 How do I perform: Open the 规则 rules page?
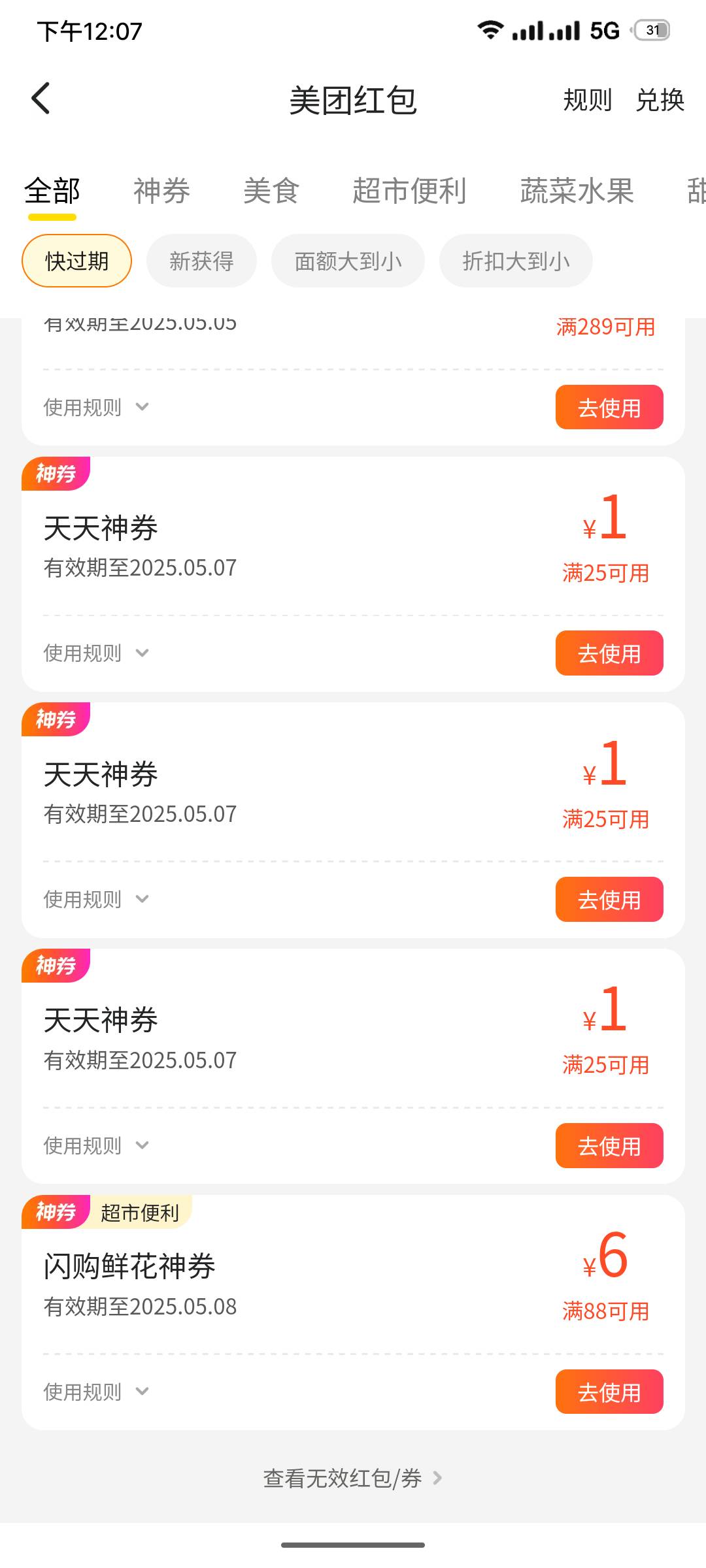(587, 100)
